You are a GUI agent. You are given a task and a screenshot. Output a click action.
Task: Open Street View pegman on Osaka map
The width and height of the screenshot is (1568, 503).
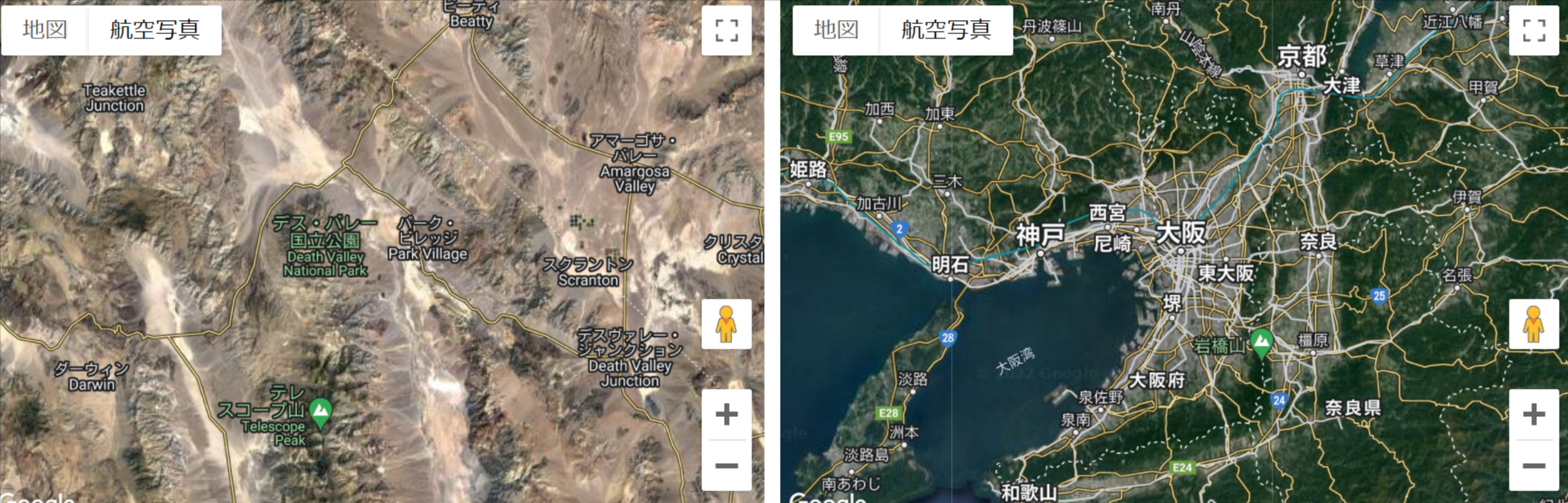click(1534, 324)
